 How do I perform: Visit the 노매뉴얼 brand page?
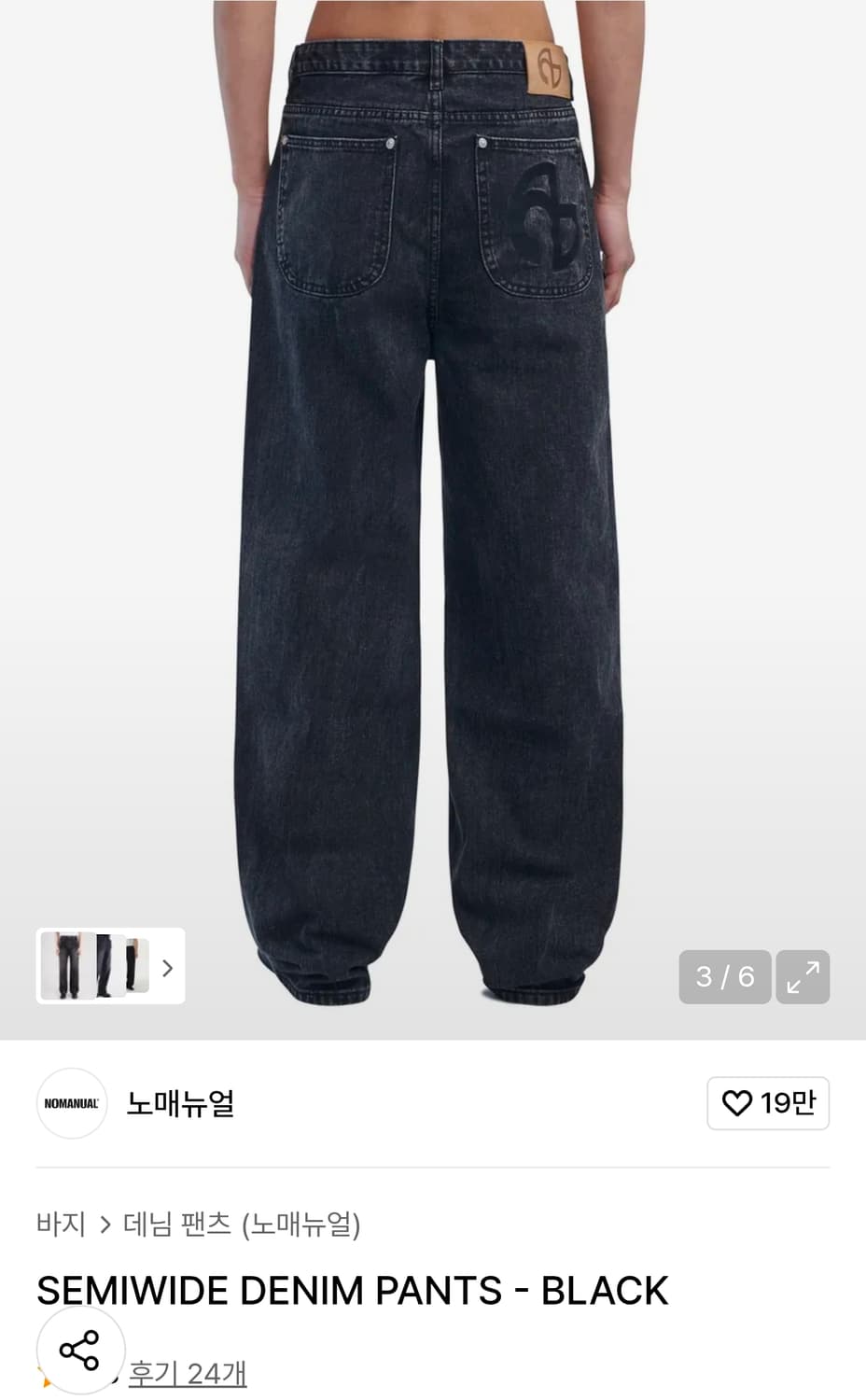(x=179, y=1103)
